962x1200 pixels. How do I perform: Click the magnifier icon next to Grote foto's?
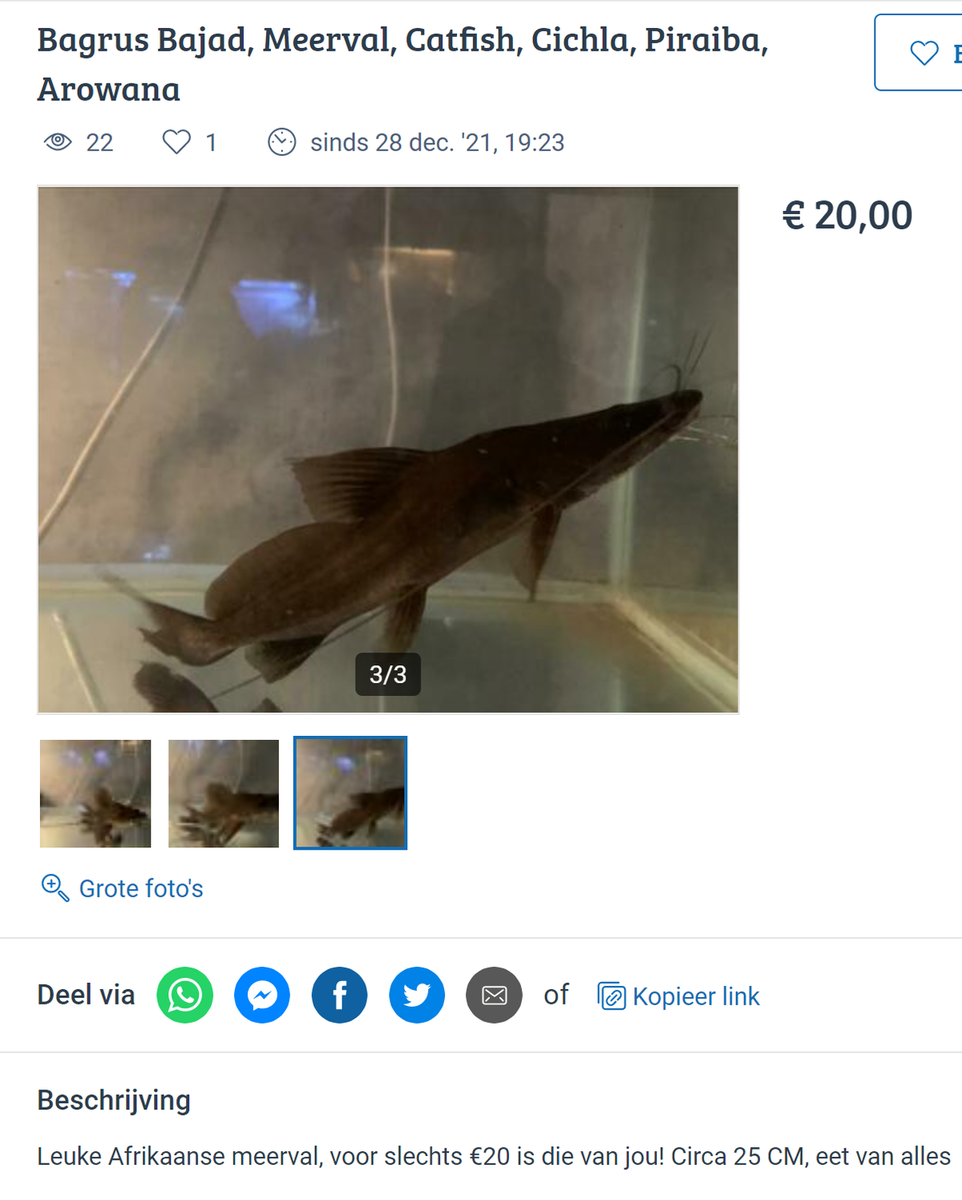(53, 888)
